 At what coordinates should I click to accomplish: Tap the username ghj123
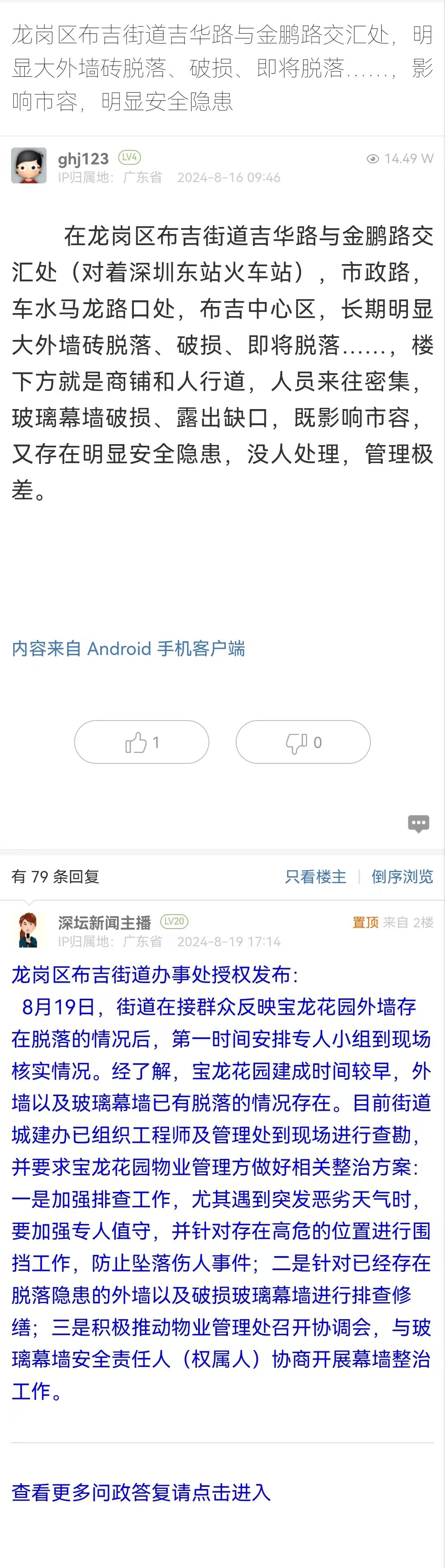(83, 159)
